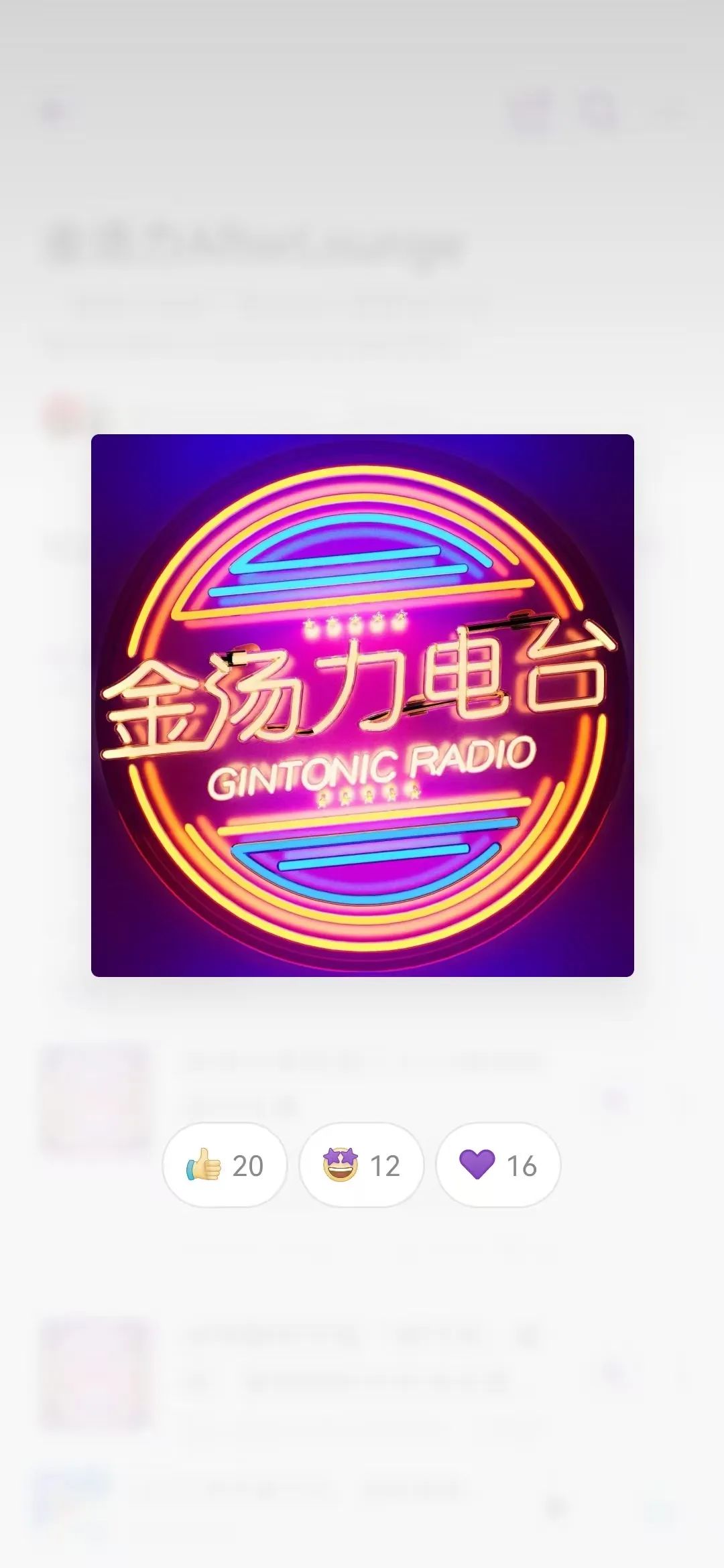React with the purple heart
The image size is (724, 1568).
tap(498, 1165)
